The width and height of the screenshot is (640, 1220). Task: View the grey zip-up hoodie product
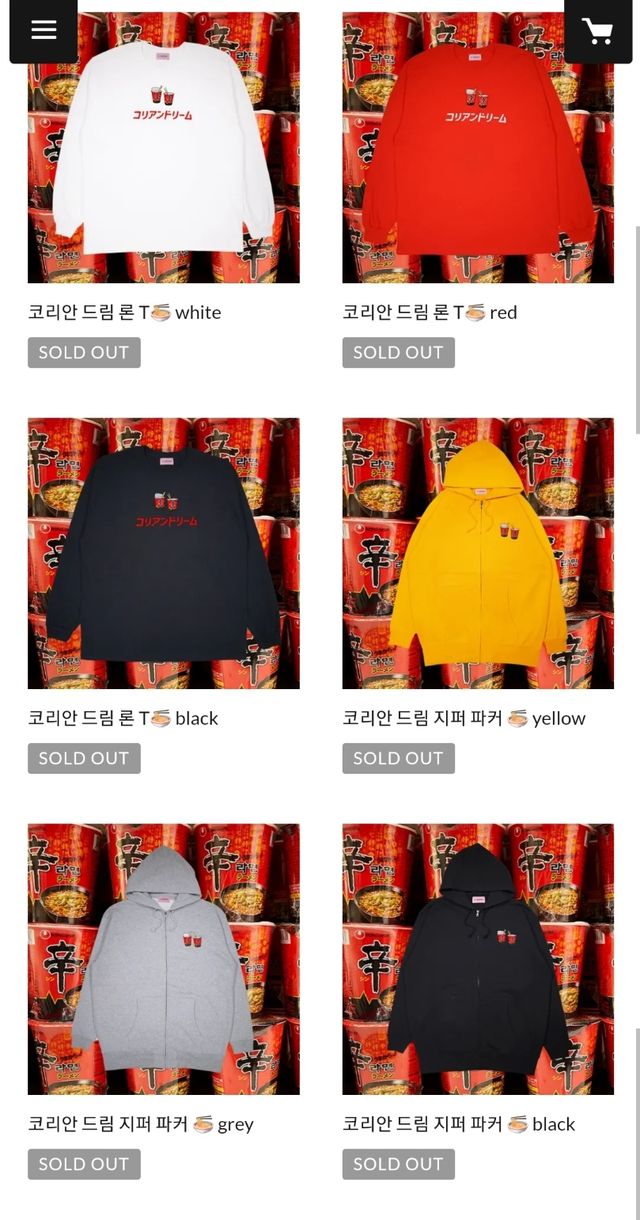pos(163,958)
